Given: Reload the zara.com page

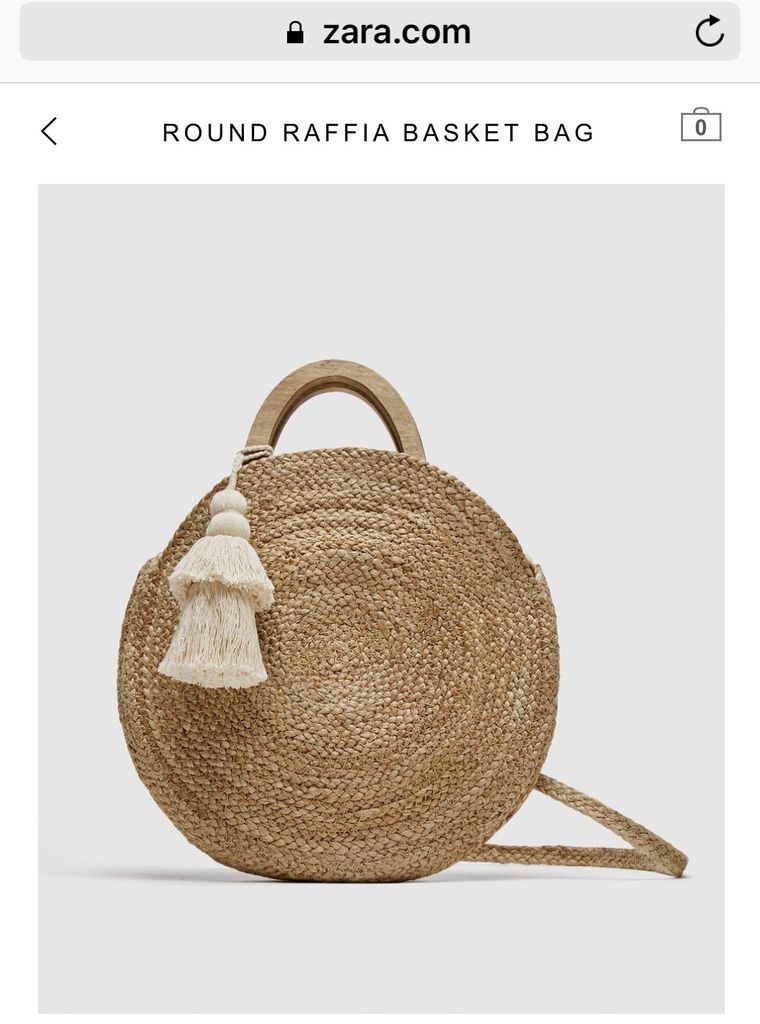Looking at the screenshot, I should tap(709, 32).
